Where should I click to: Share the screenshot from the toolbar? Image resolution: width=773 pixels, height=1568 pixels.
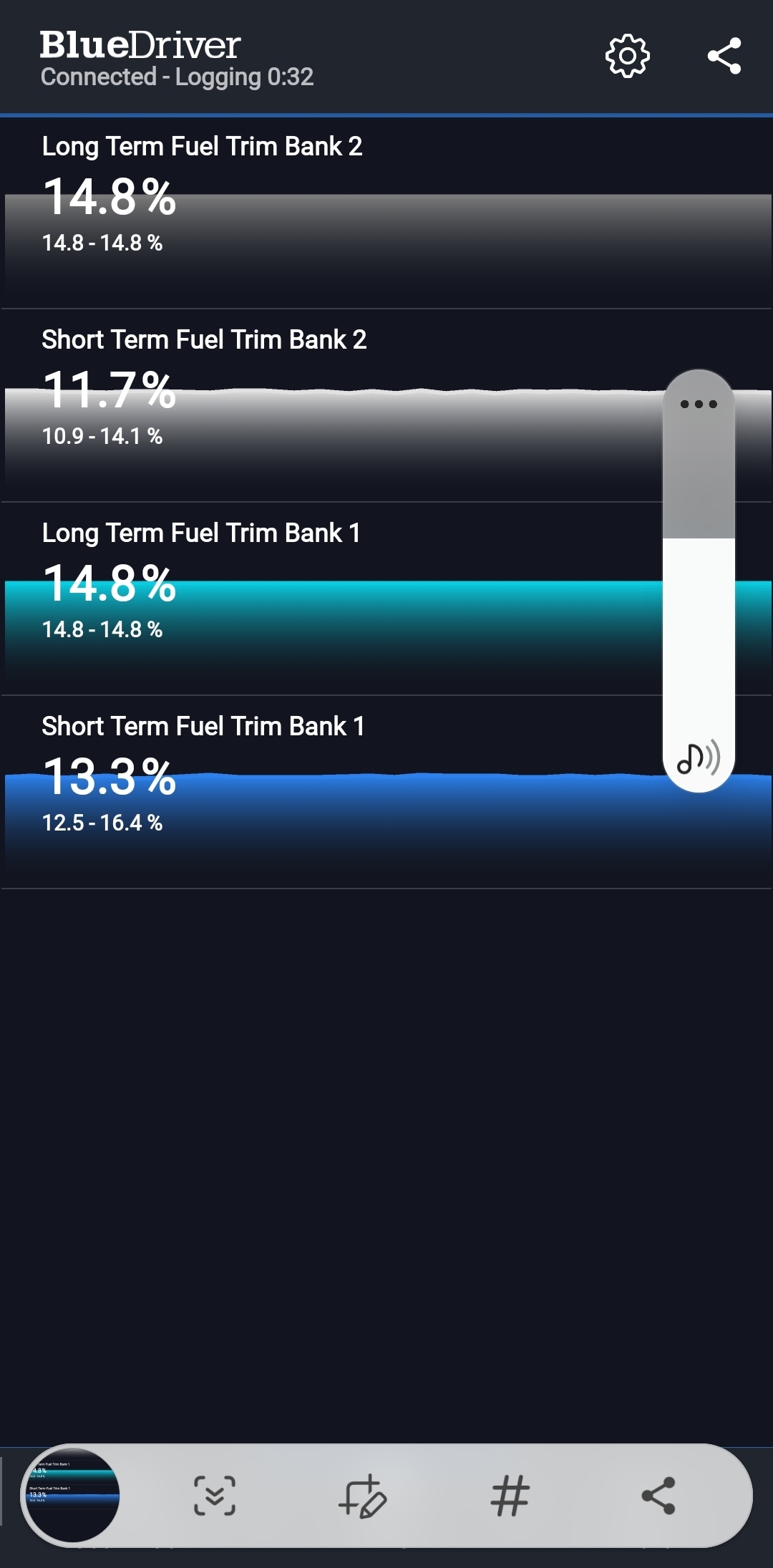pos(658,1496)
